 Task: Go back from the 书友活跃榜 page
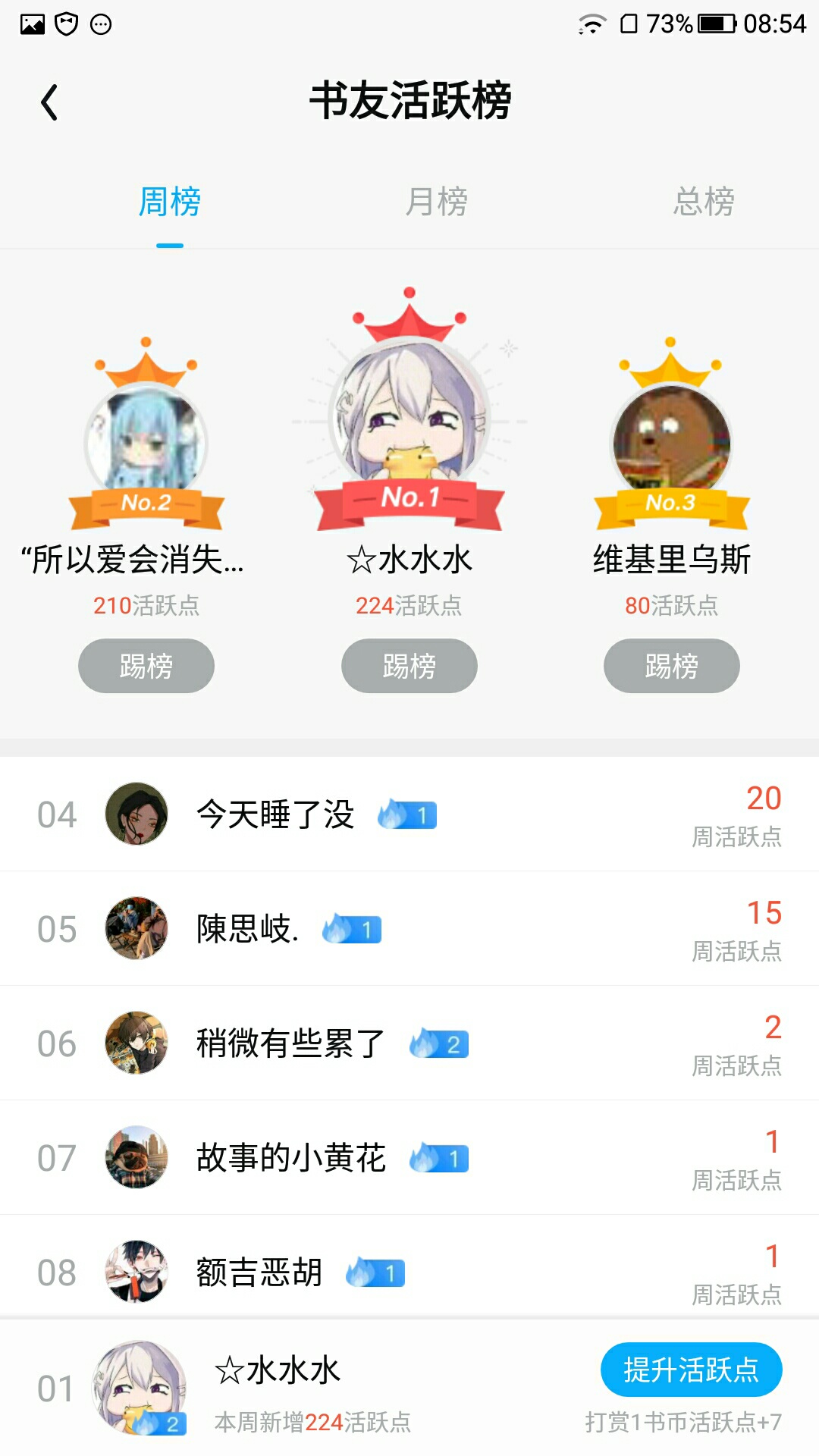pos(50,102)
